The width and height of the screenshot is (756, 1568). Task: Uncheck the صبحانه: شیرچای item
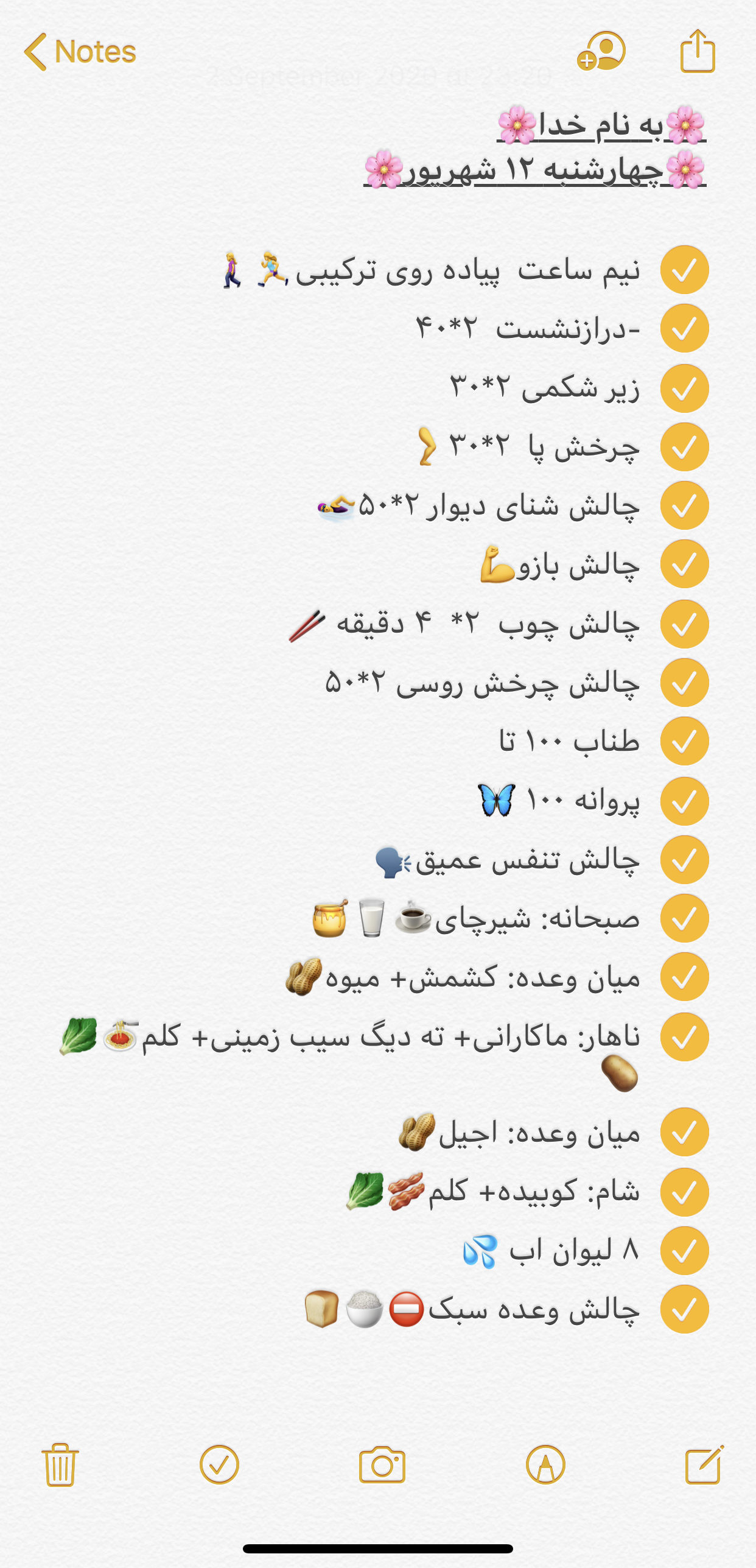[684, 918]
